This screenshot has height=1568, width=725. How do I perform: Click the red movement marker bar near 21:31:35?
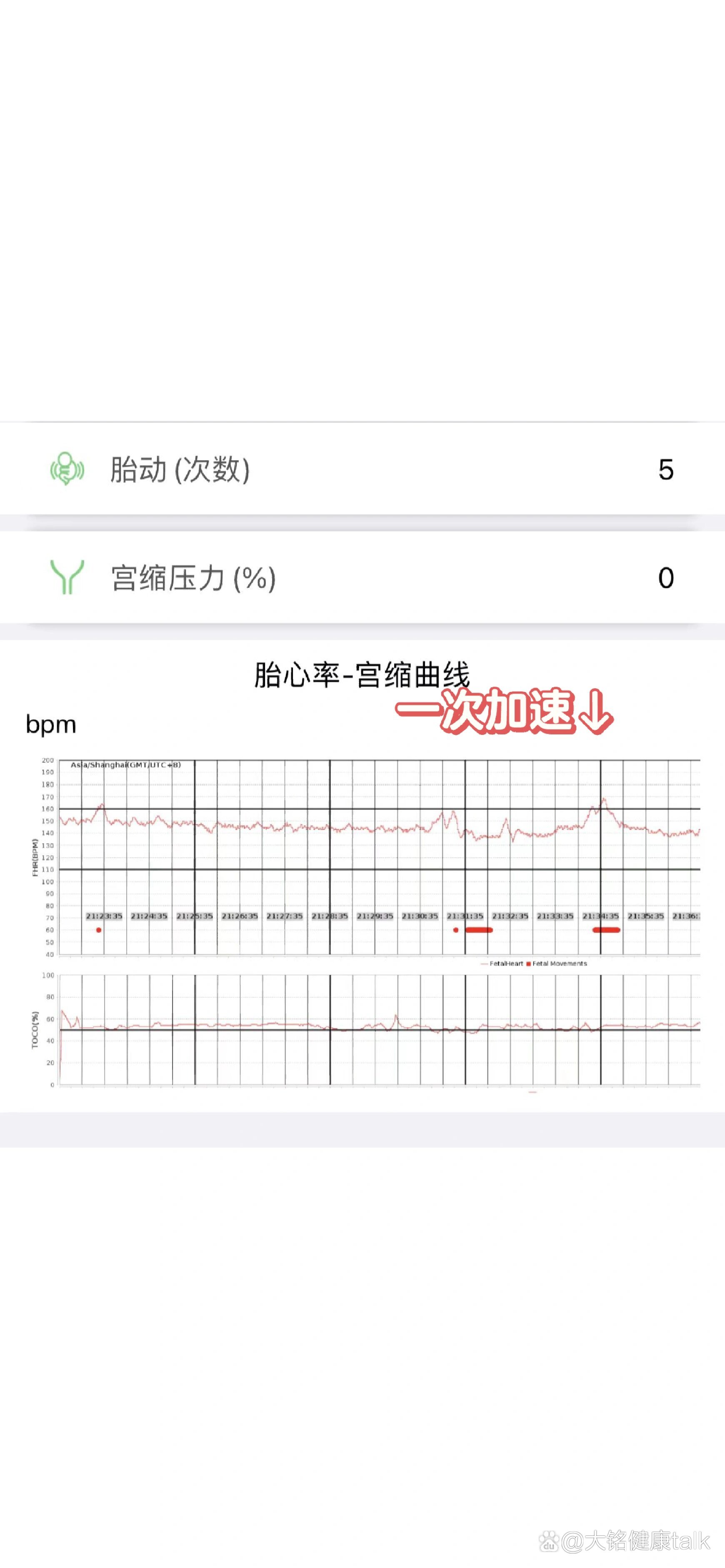click(480, 929)
